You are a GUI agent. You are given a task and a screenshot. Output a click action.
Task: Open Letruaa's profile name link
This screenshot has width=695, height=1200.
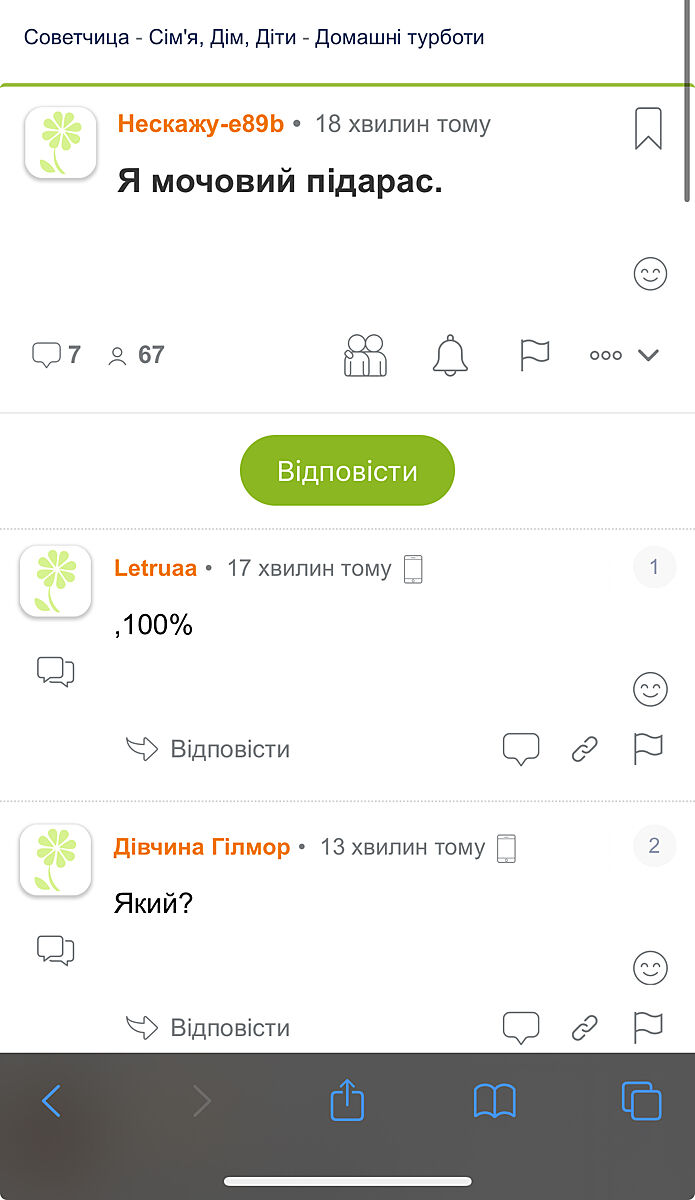[x=156, y=568]
